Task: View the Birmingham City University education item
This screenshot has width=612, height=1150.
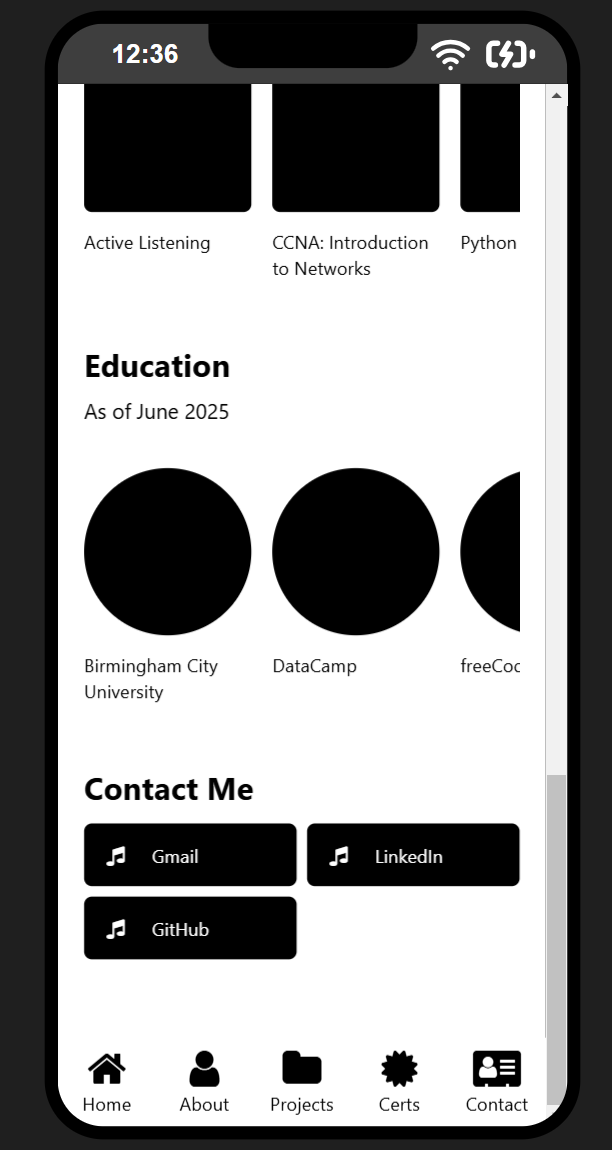Action: 167,552
